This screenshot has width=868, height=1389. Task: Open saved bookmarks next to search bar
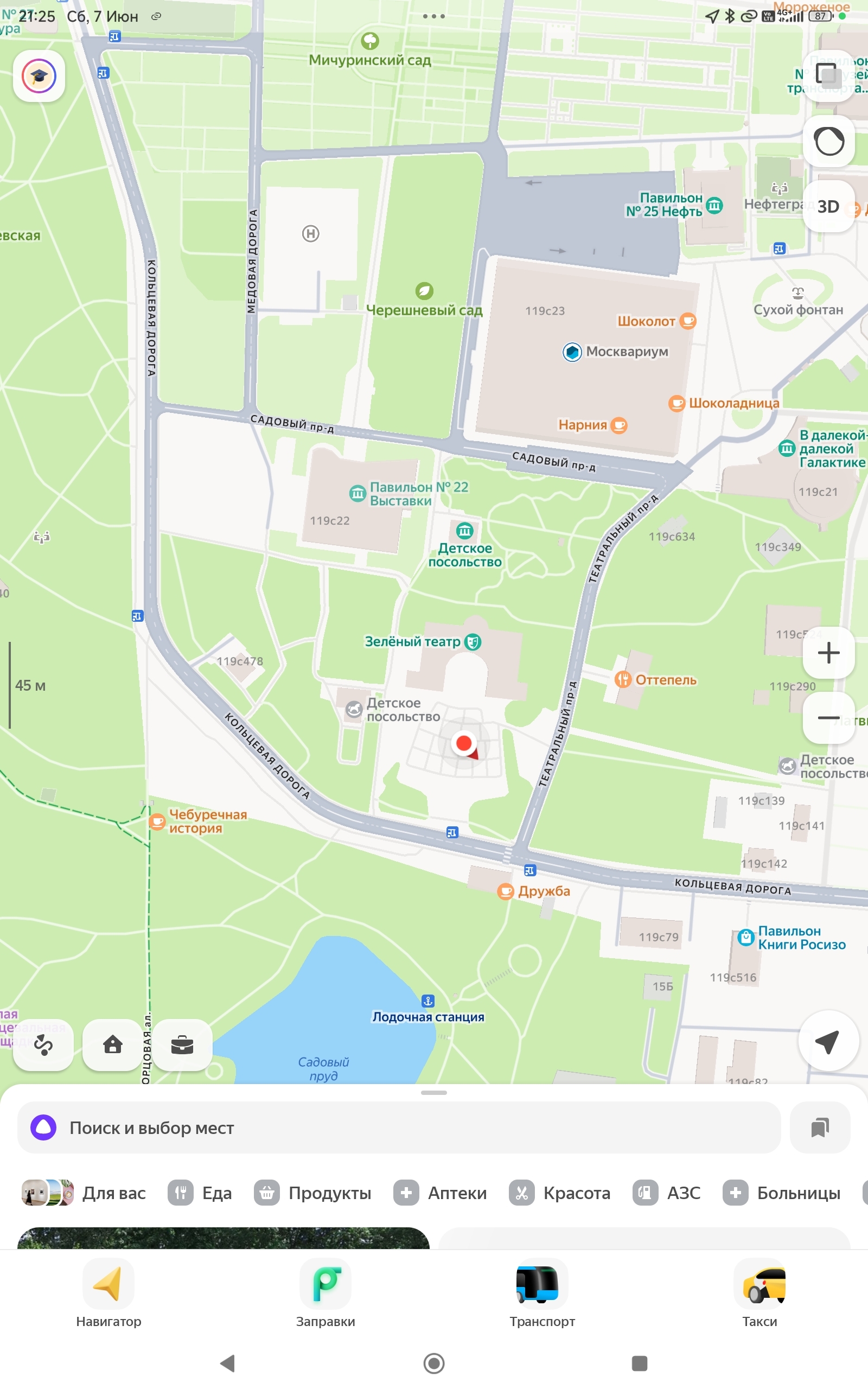(x=820, y=1127)
